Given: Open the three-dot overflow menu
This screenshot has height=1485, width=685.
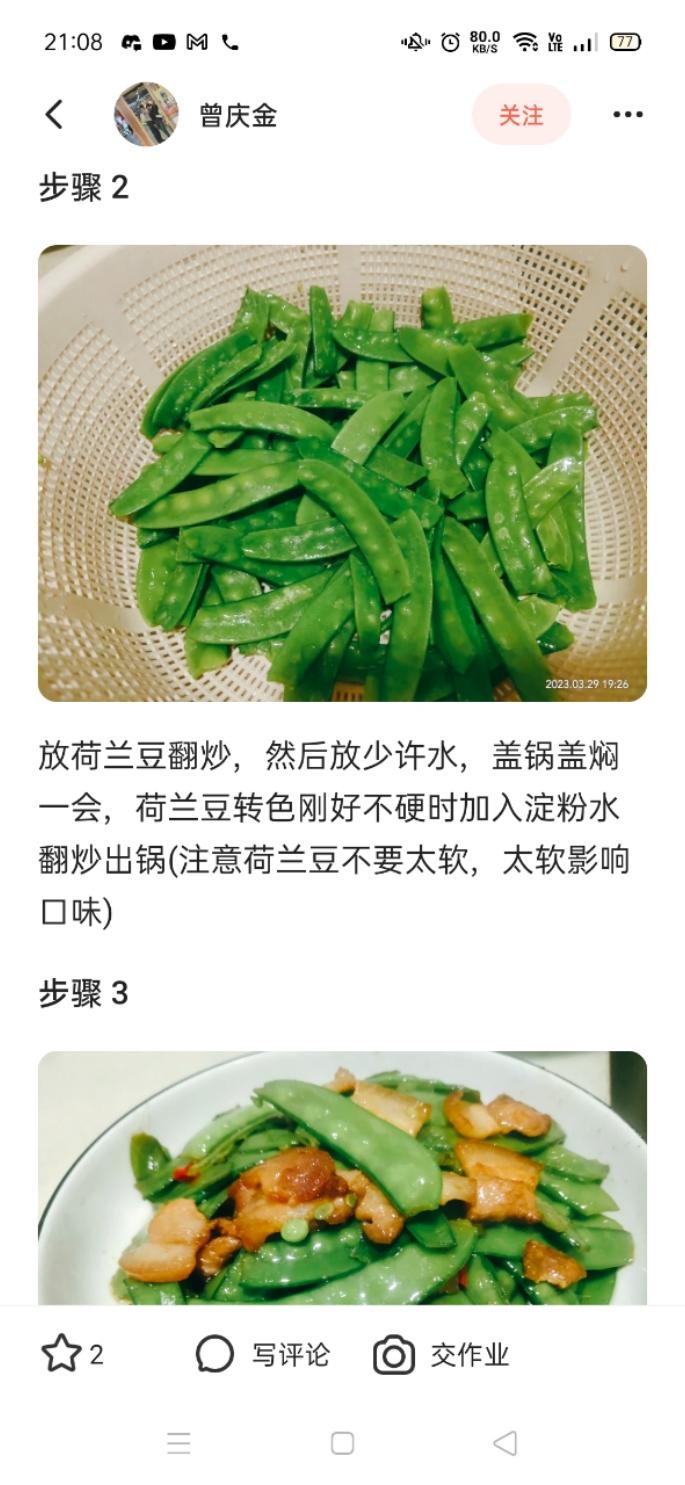Looking at the screenshot, I should [x=627, y=115].
